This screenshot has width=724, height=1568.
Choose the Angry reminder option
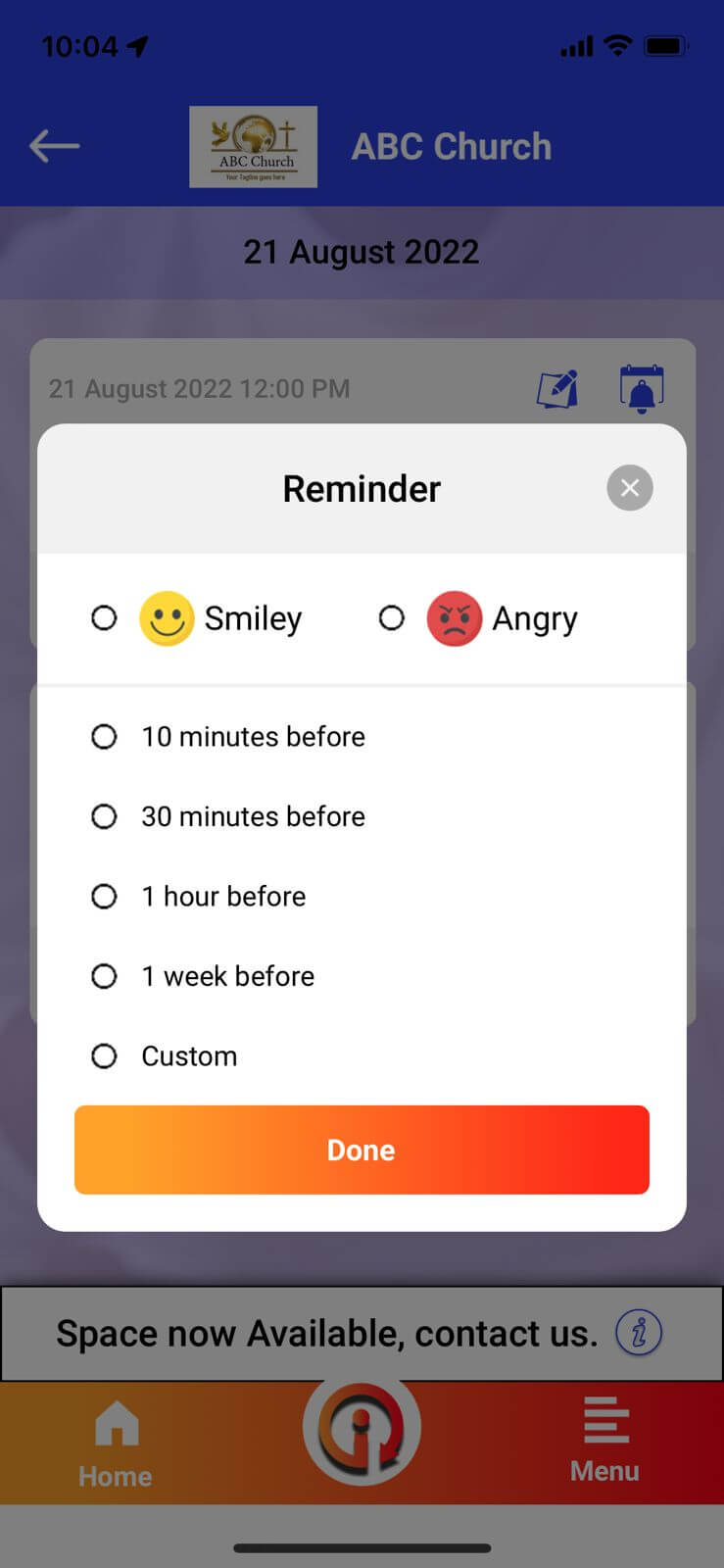[x=392, y=617]
